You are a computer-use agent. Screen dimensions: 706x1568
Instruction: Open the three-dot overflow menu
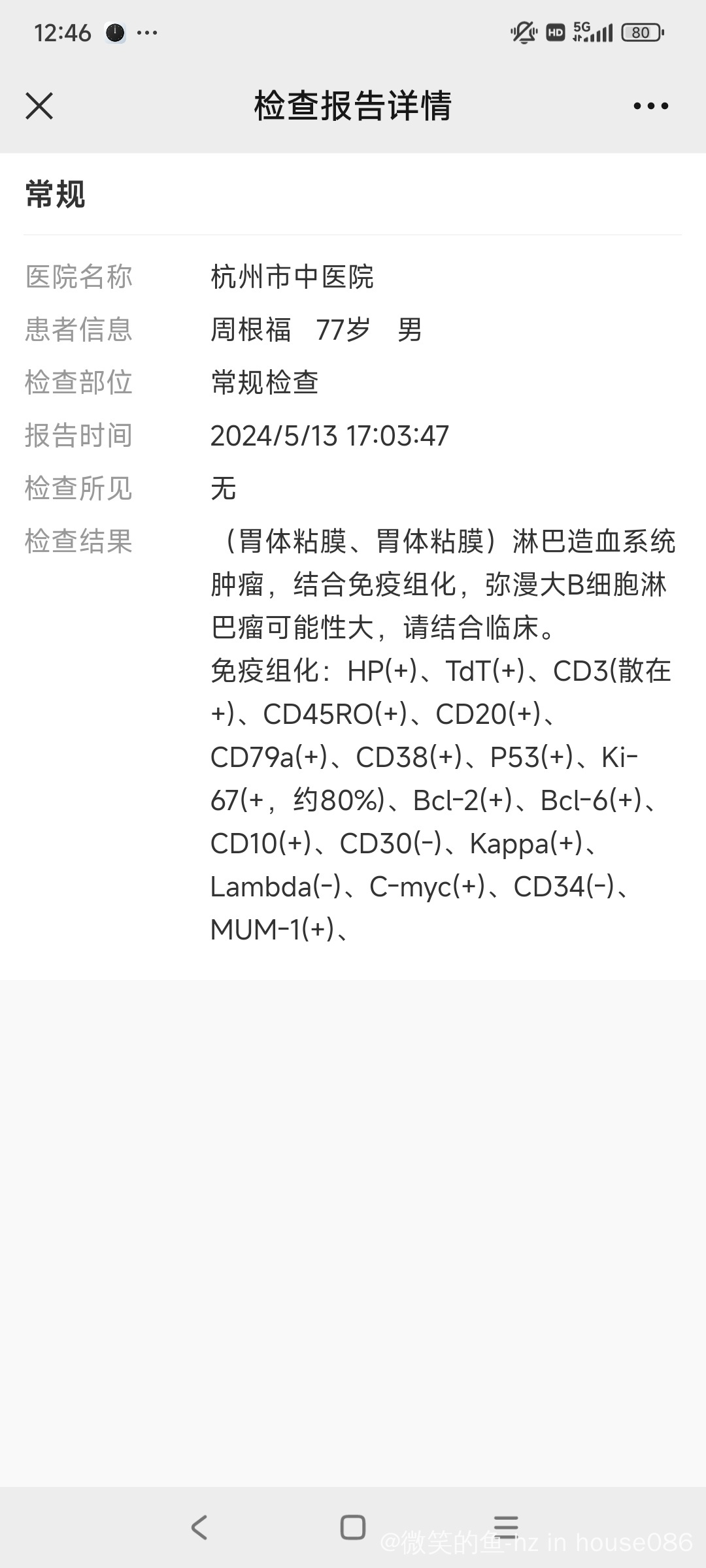(651, 106)
